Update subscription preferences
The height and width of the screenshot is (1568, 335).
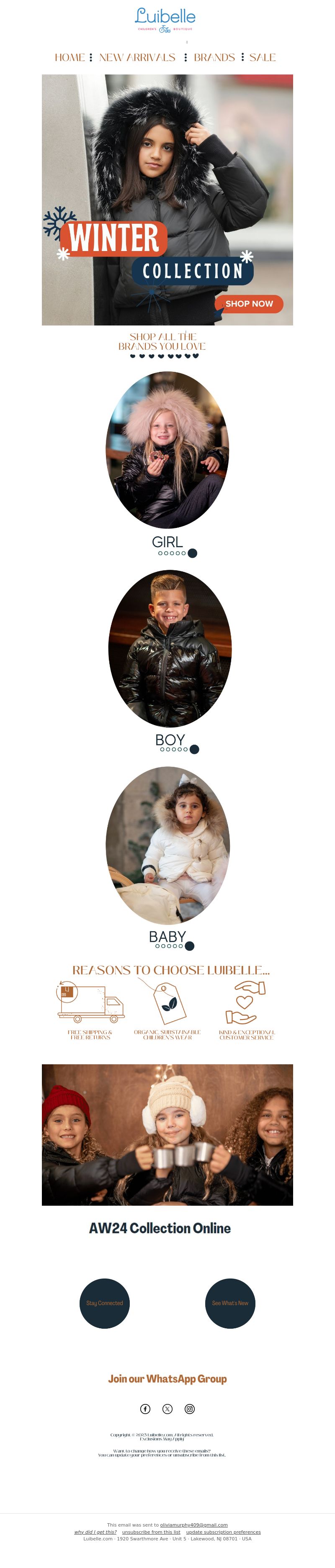coord(223,1532)
